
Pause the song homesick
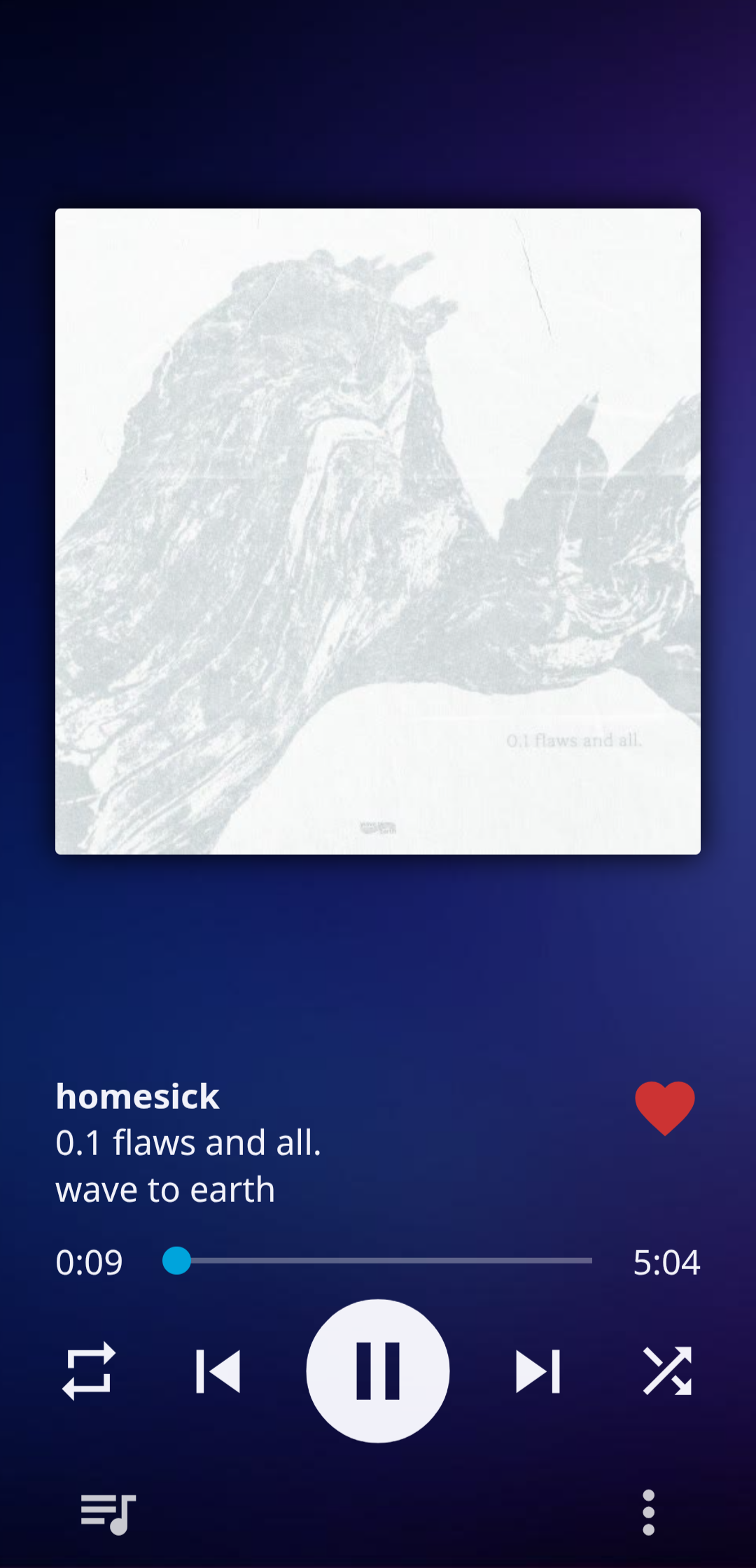pyautogui.click(x=377, y=1371)
